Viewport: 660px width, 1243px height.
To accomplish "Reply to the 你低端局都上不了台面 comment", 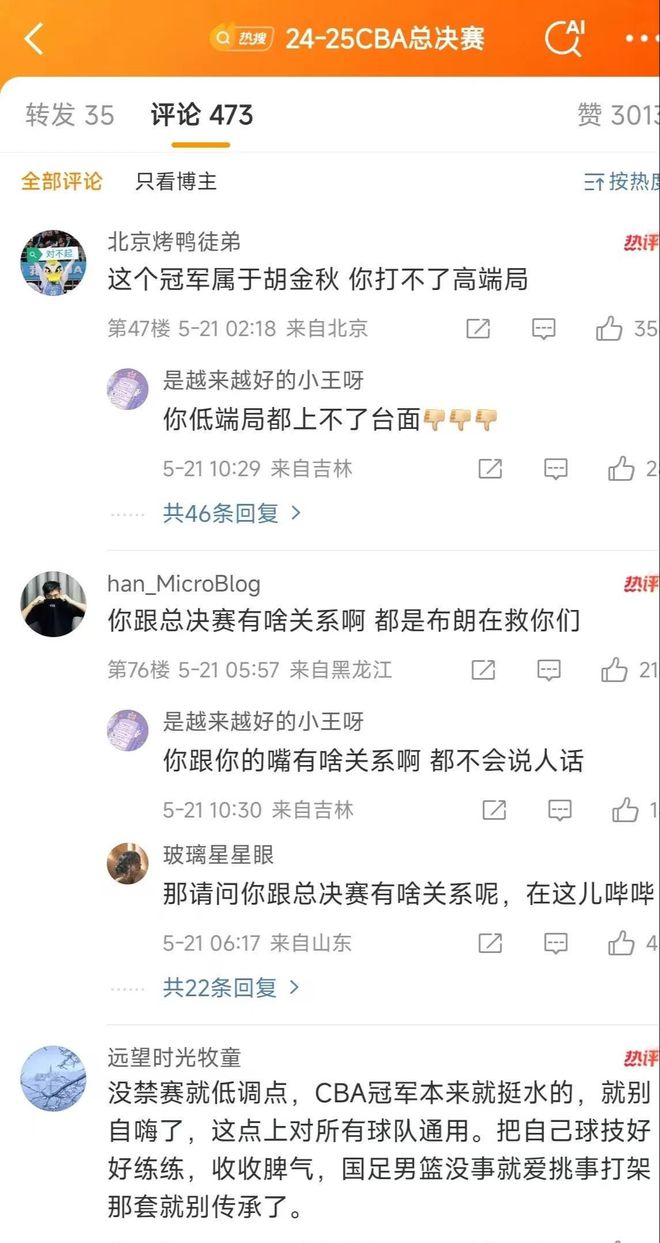I will 556,468.
